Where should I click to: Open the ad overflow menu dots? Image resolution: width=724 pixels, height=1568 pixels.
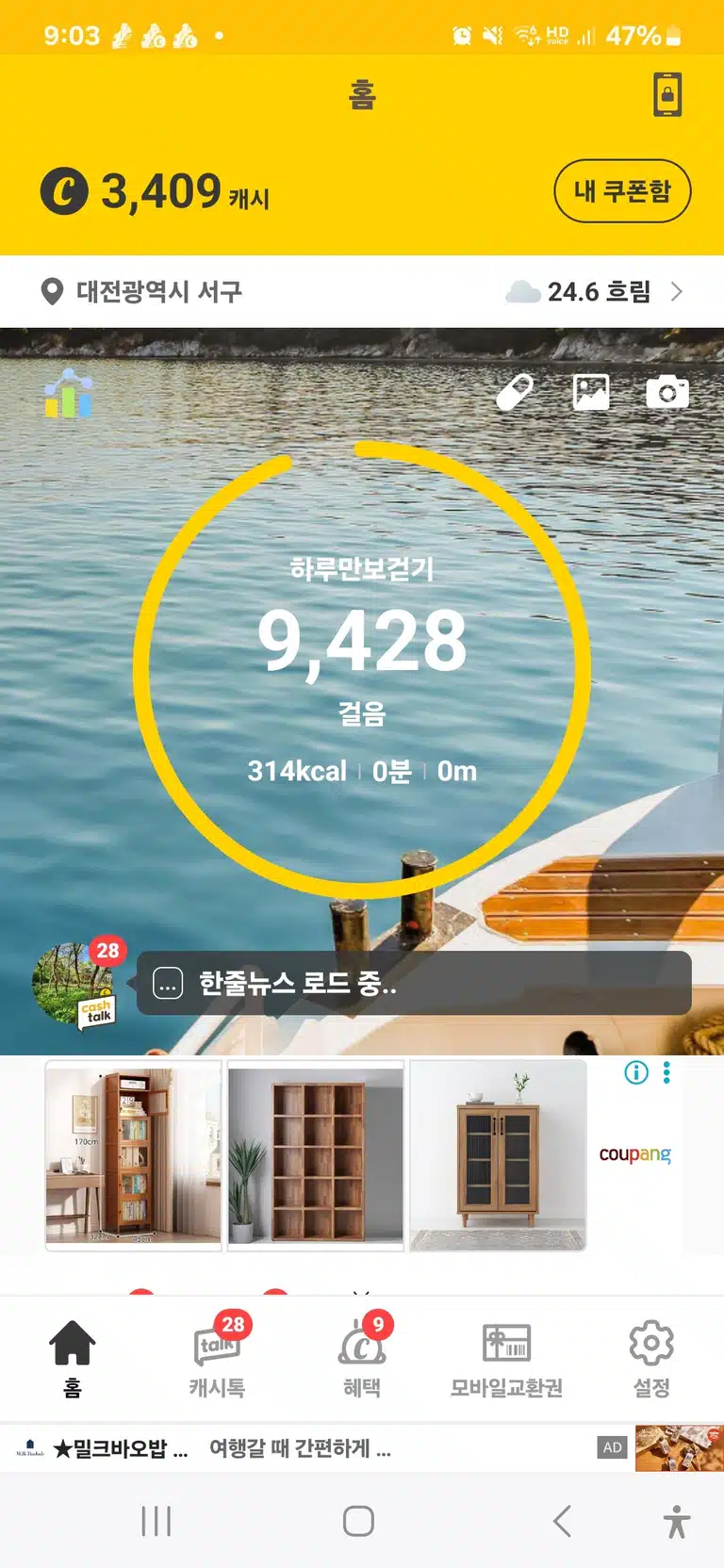(x=666, y=1072)
